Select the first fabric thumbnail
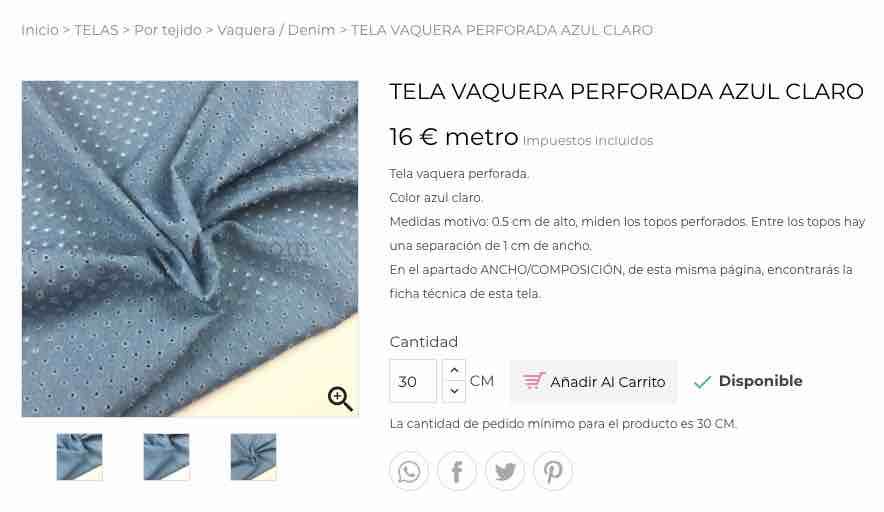The height and width of the screenshot is (512, 884). pyautogui.click(x=79, y=457)
